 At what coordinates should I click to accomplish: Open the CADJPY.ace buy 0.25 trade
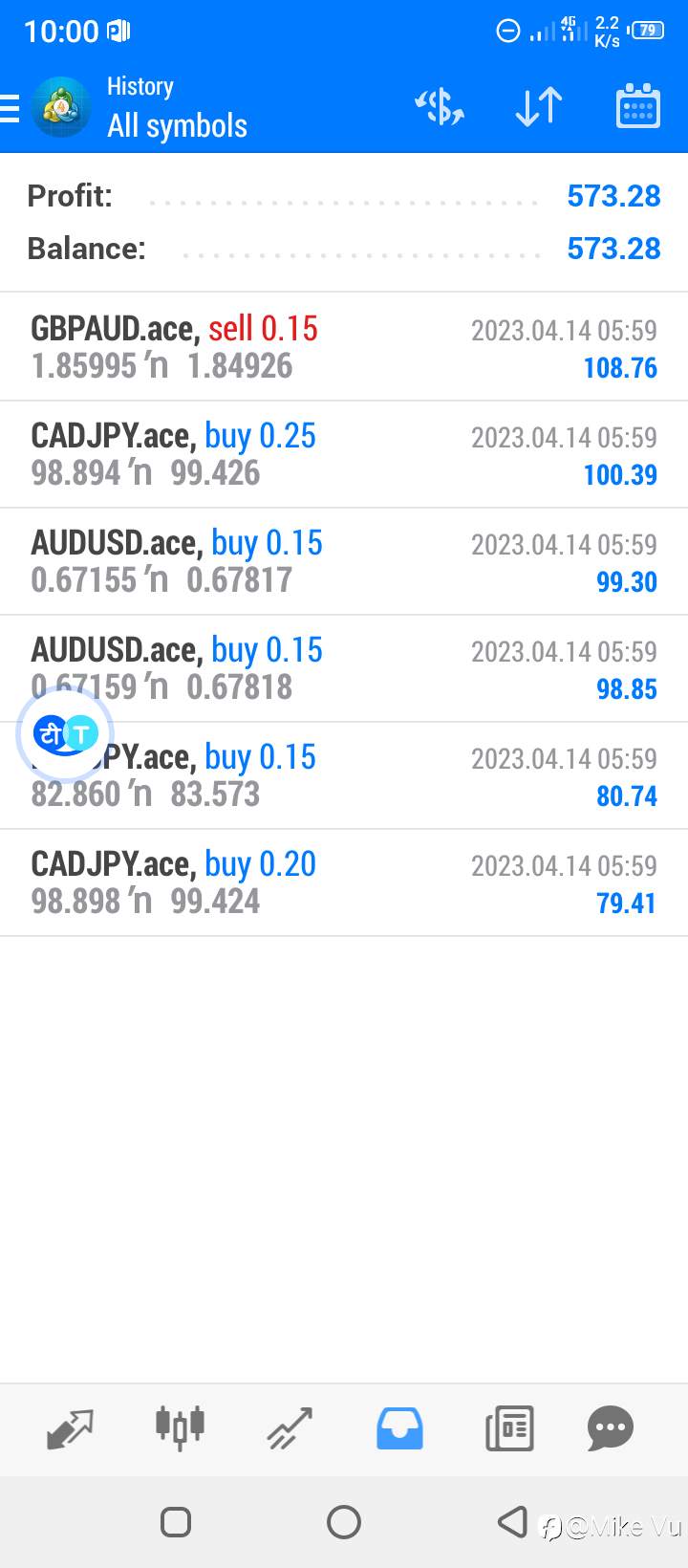click(344, 454)
